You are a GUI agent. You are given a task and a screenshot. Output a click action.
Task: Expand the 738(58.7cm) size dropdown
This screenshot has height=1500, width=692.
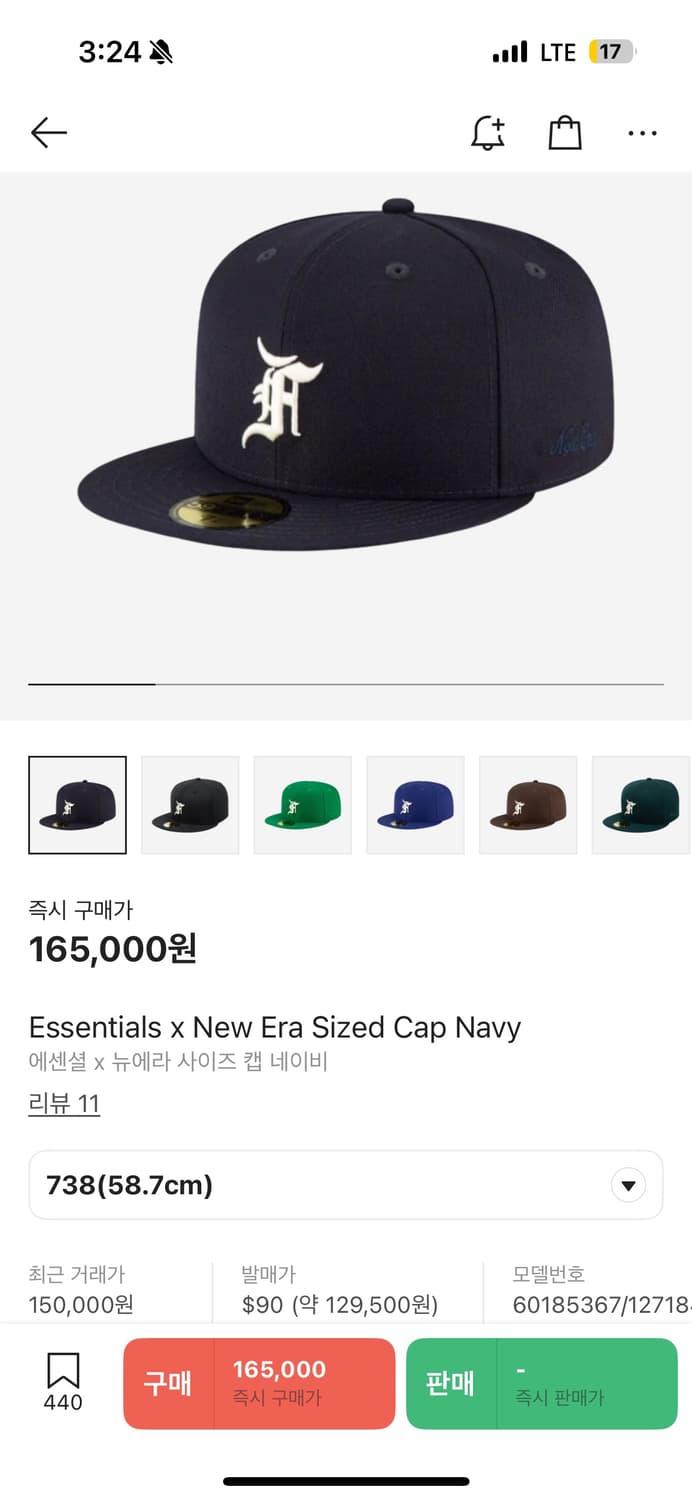(345, 1185)
